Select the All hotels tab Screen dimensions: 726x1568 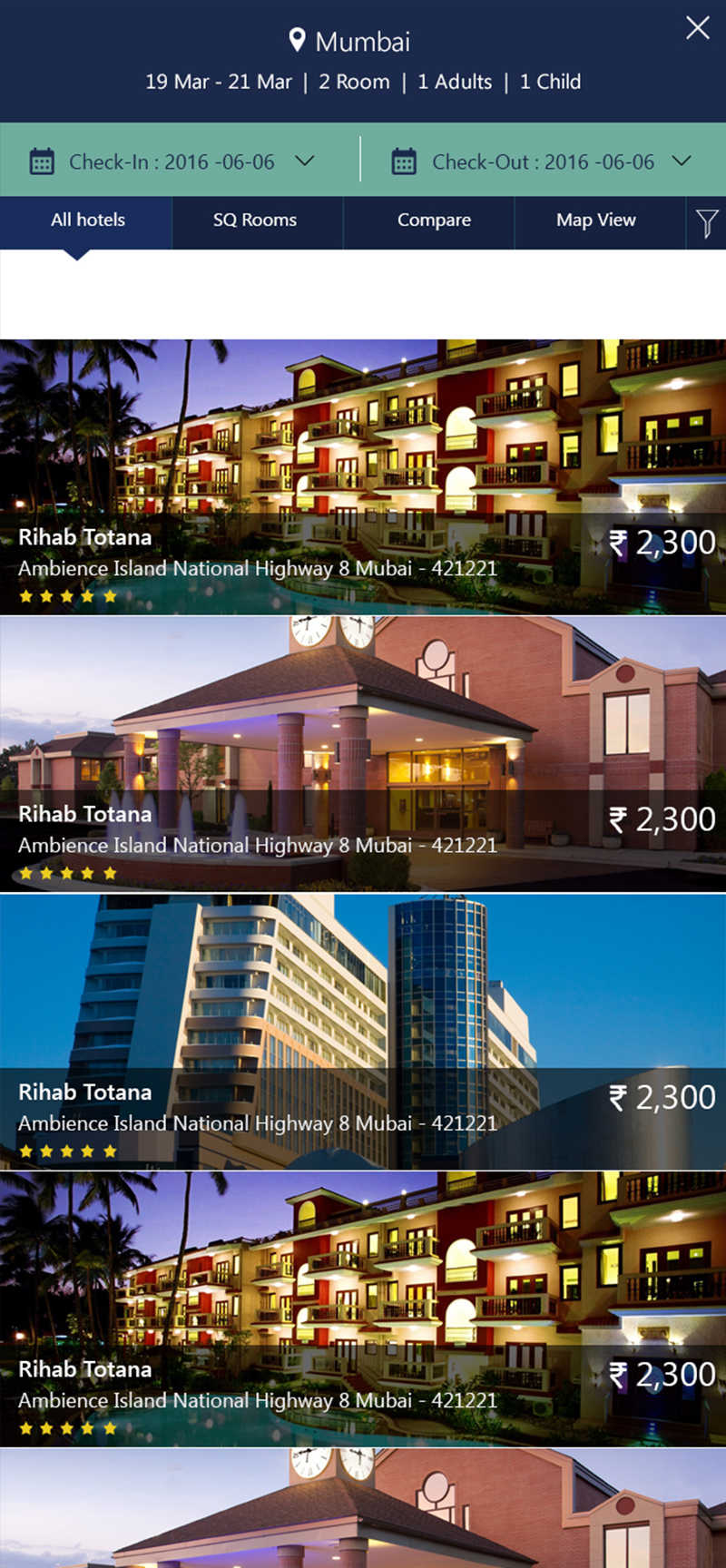coord(87,220)
